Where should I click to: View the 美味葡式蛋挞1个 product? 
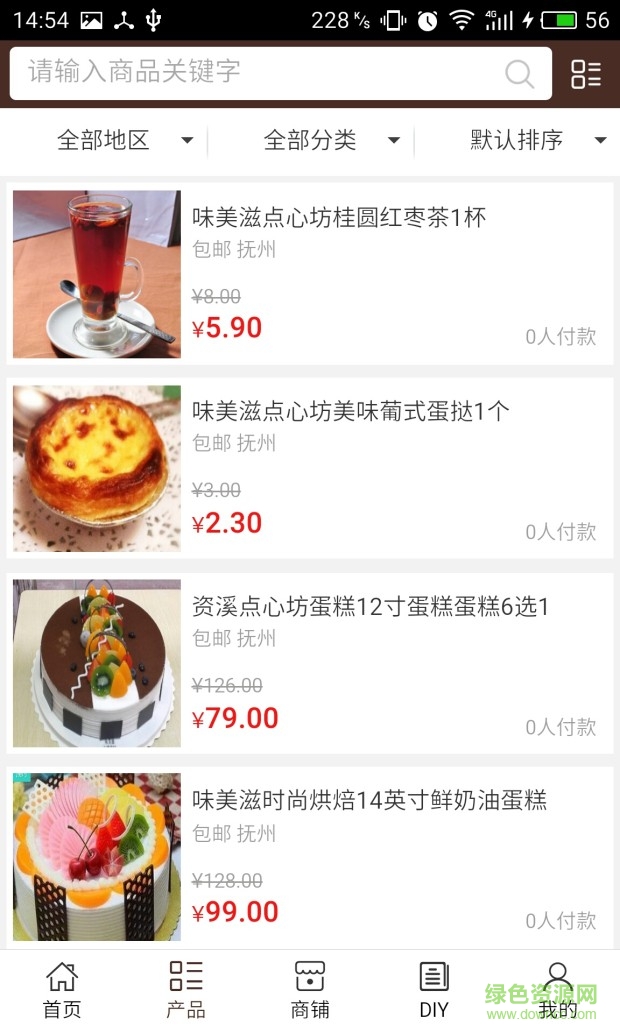[310, 468]
